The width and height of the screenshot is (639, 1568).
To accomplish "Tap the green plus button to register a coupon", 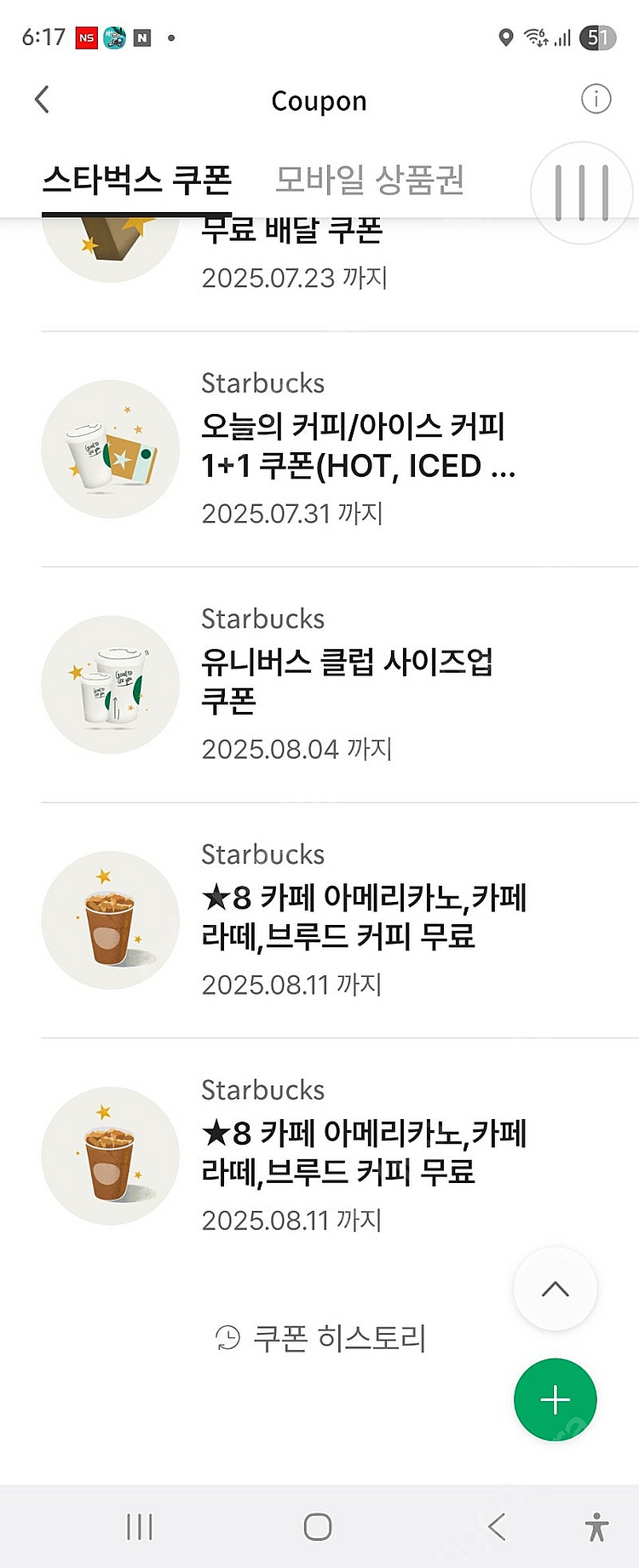I will 555,1399.
